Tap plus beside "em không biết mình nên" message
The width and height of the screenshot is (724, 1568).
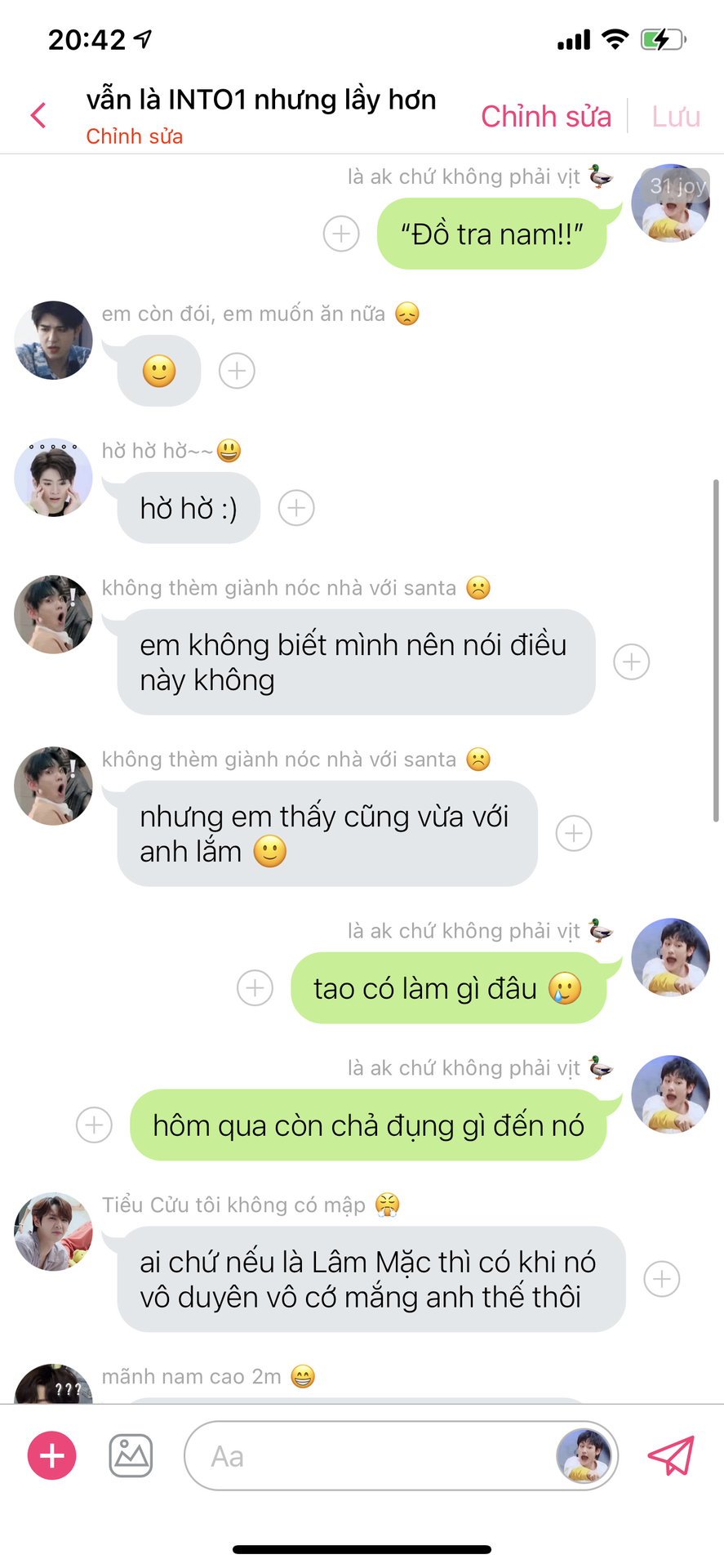[632, 661]
